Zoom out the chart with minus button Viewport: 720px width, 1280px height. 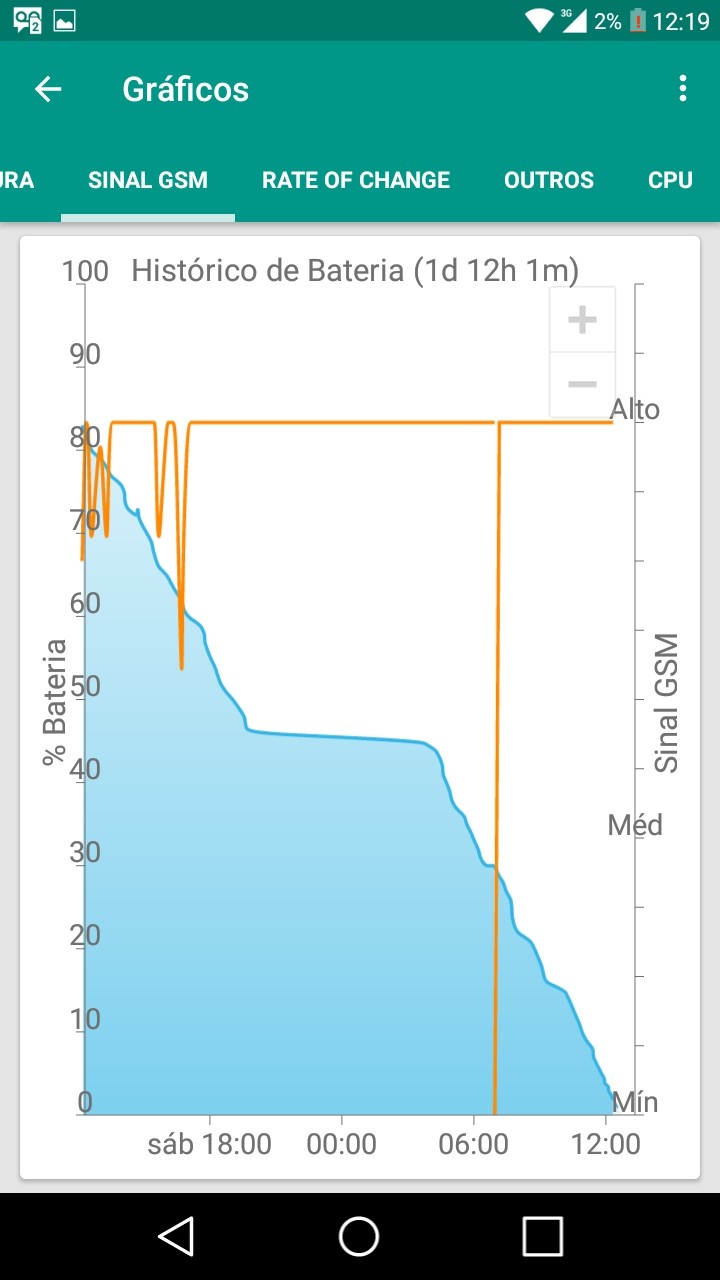582,385
